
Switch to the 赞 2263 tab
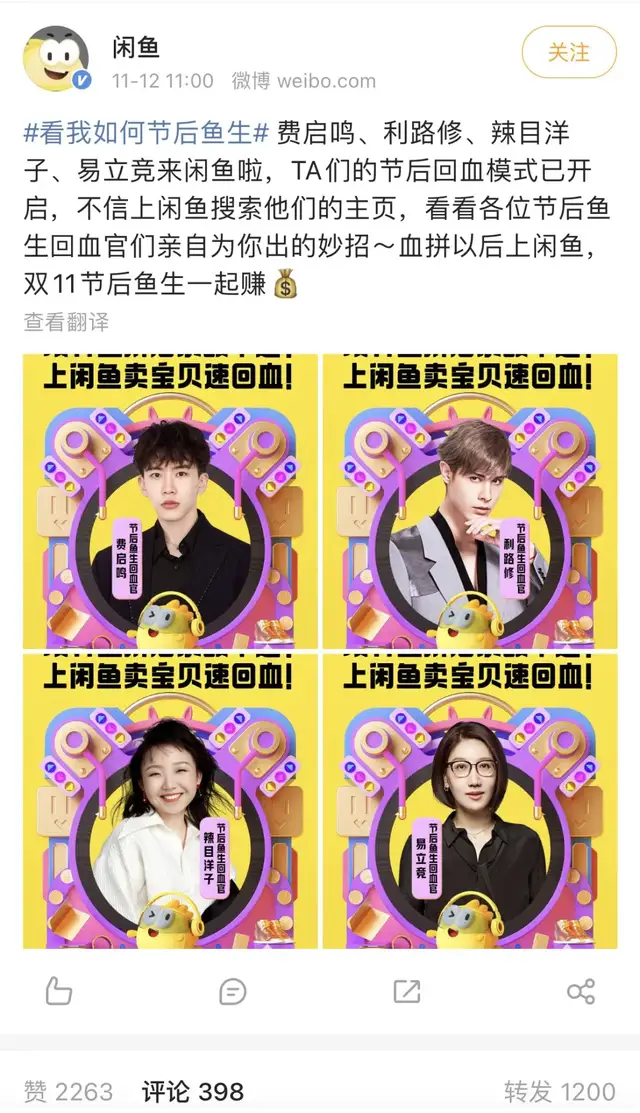68,1091
